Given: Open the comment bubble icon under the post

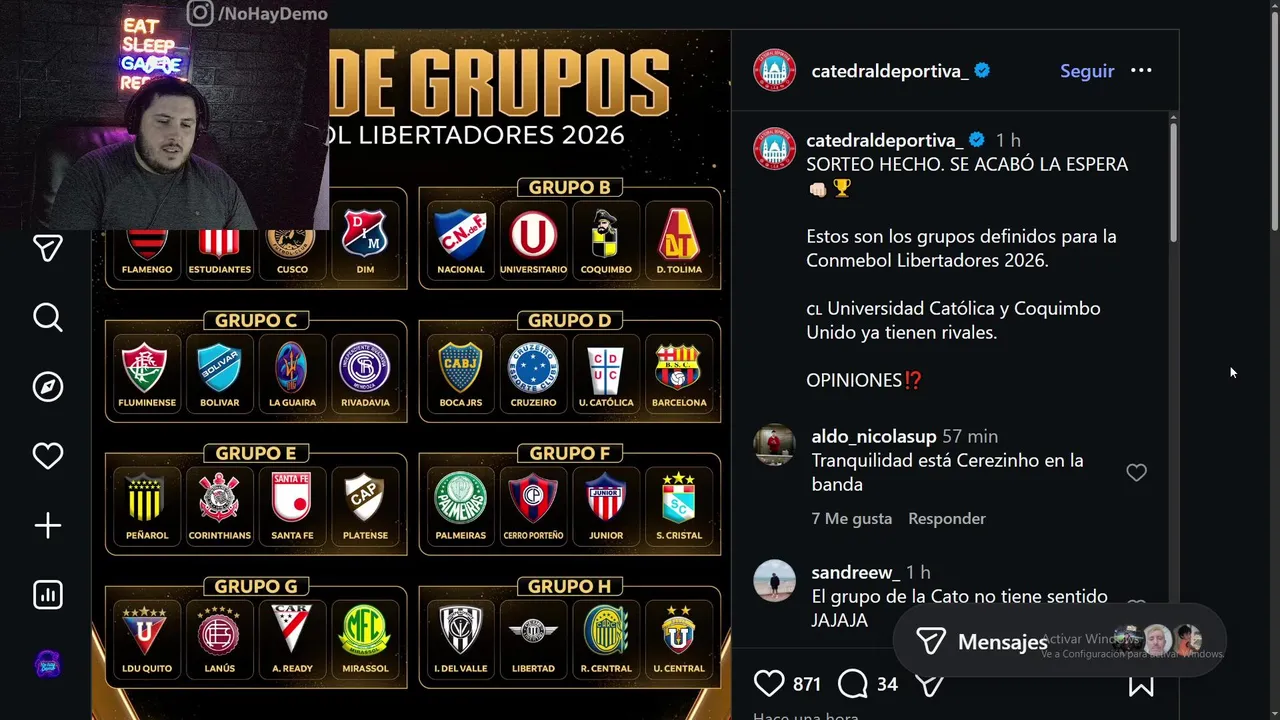Looking at the screenshot, I should [853, 684].
